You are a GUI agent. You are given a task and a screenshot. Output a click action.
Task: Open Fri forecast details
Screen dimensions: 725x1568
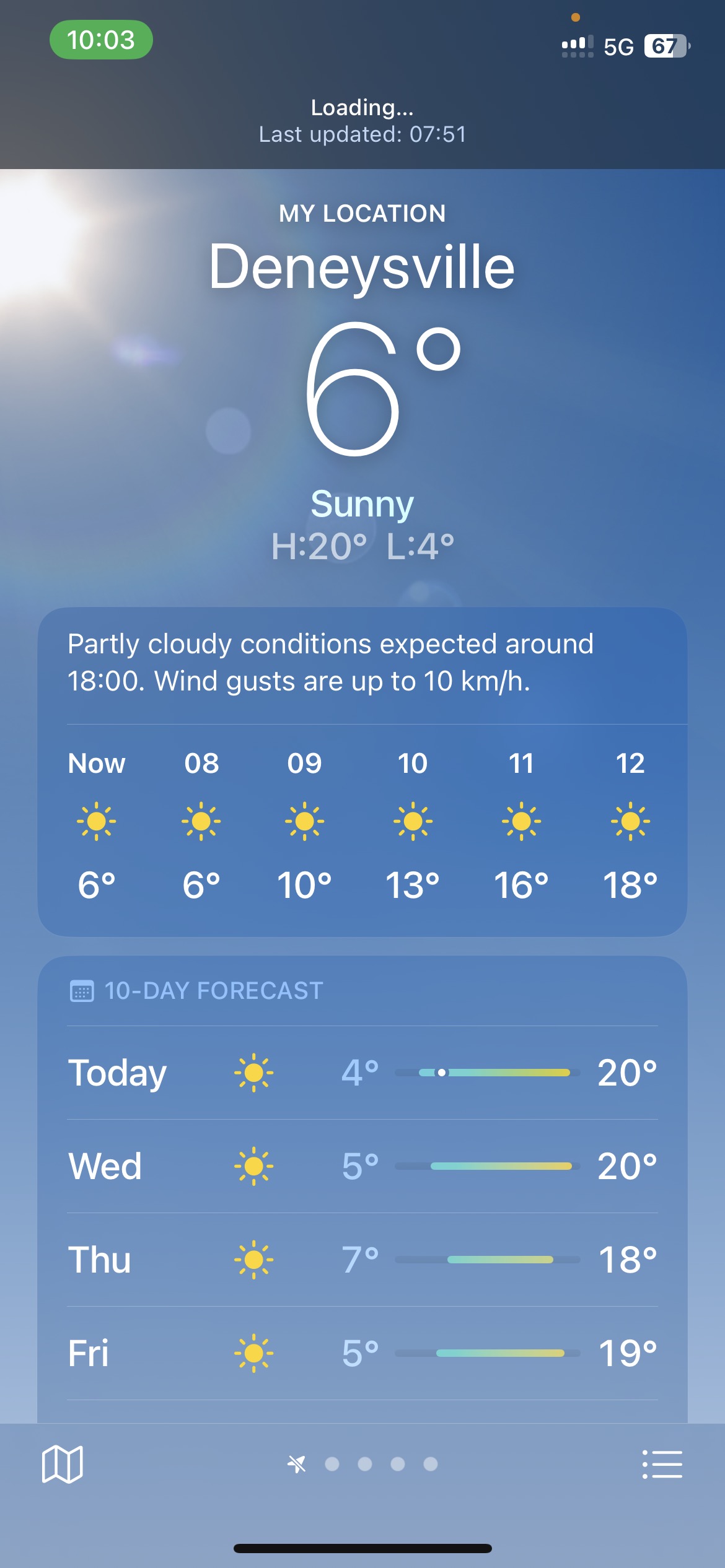(362, 1353)
